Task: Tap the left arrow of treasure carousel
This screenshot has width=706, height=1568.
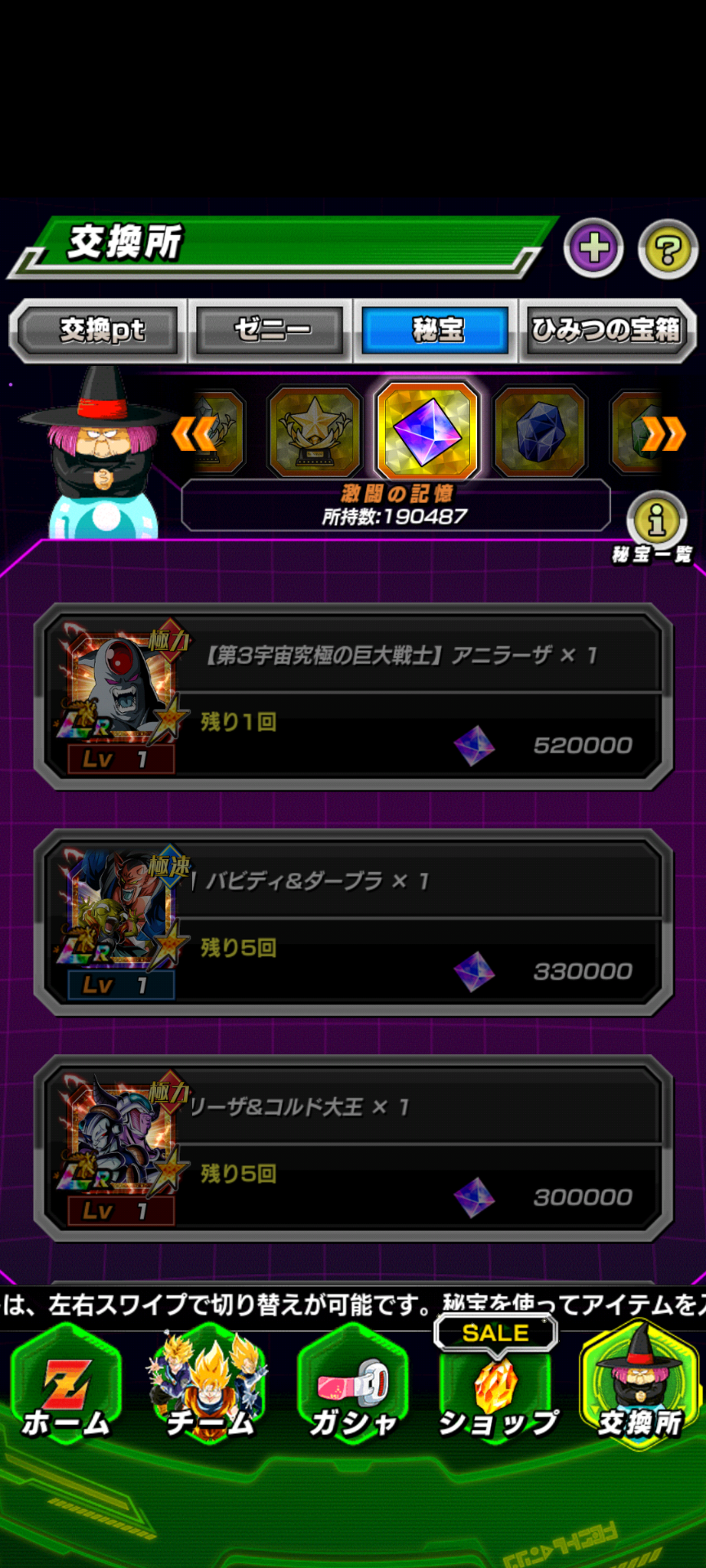Action: 193,433
